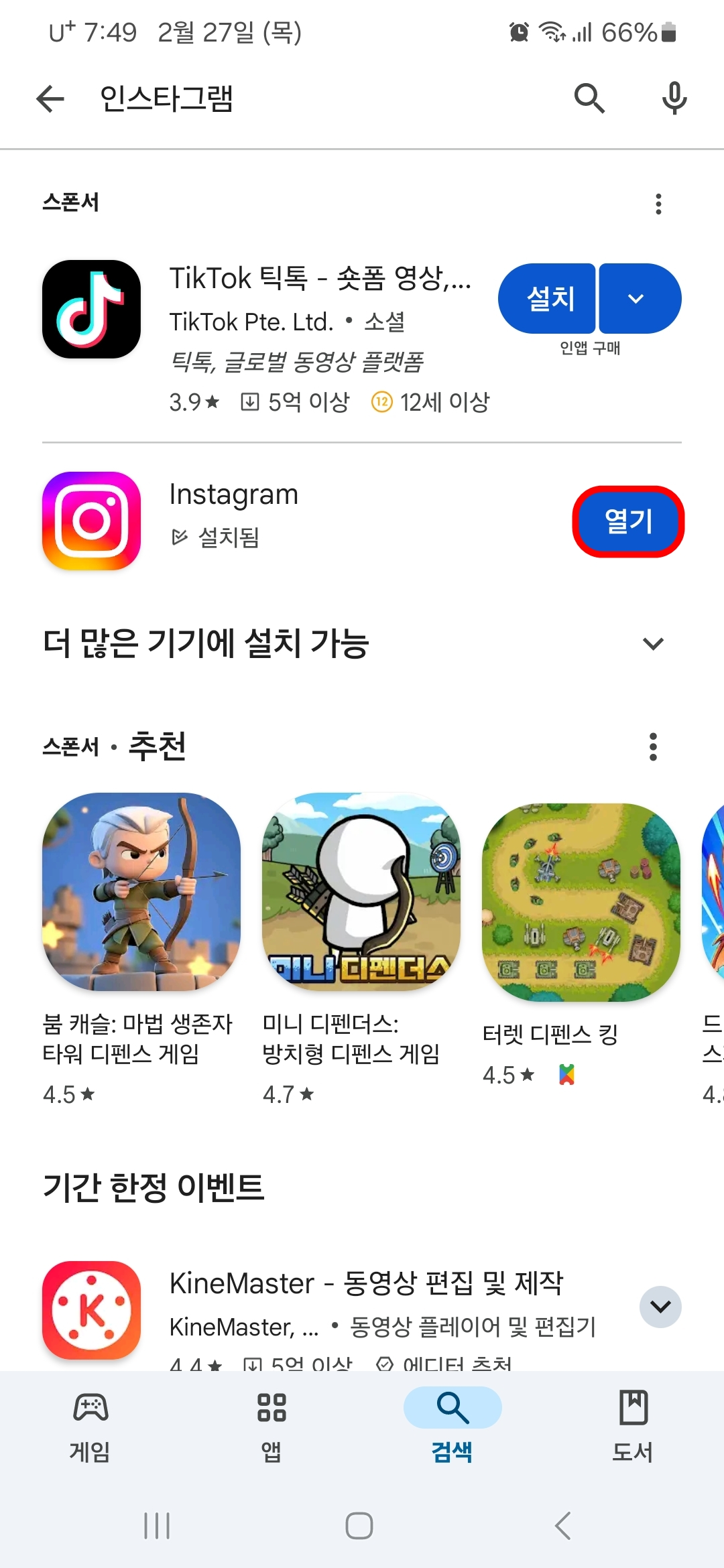Select the Instagram app icon
This screenshot has height=1568, width=724.
(91, 522)
